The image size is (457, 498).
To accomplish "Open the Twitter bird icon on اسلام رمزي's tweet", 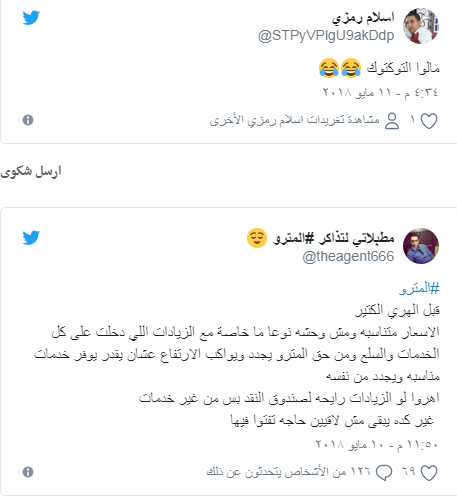I will 31,18.
